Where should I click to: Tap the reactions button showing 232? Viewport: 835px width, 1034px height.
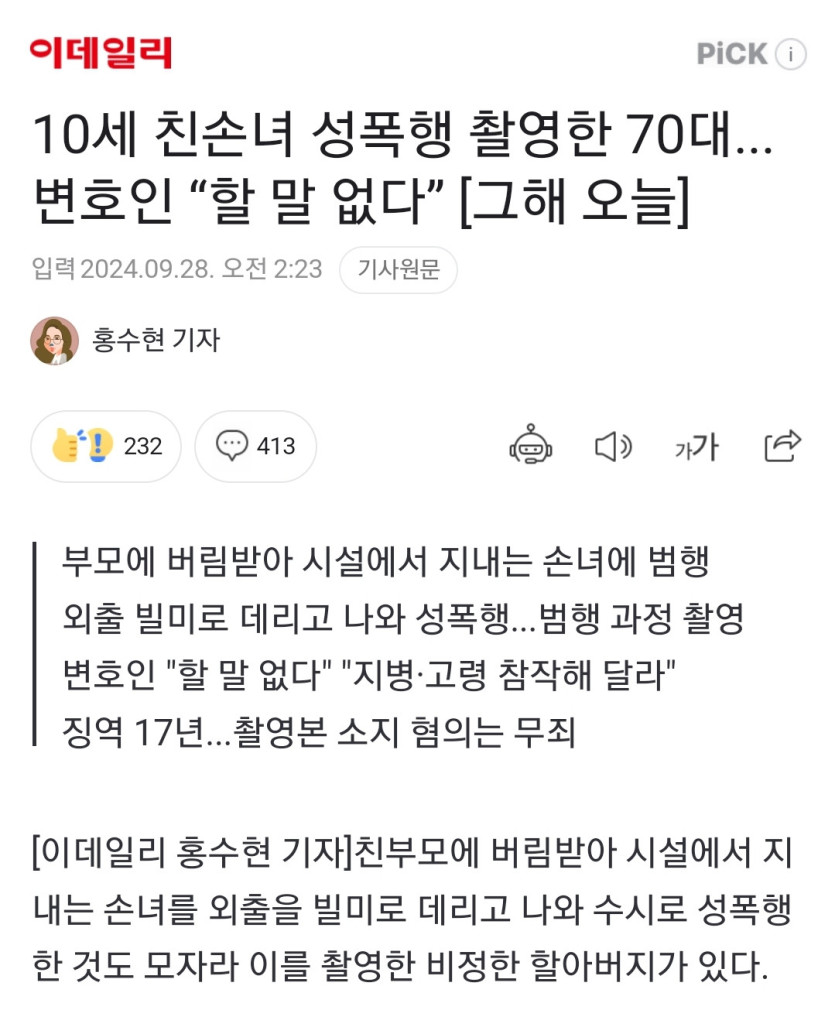106,446
